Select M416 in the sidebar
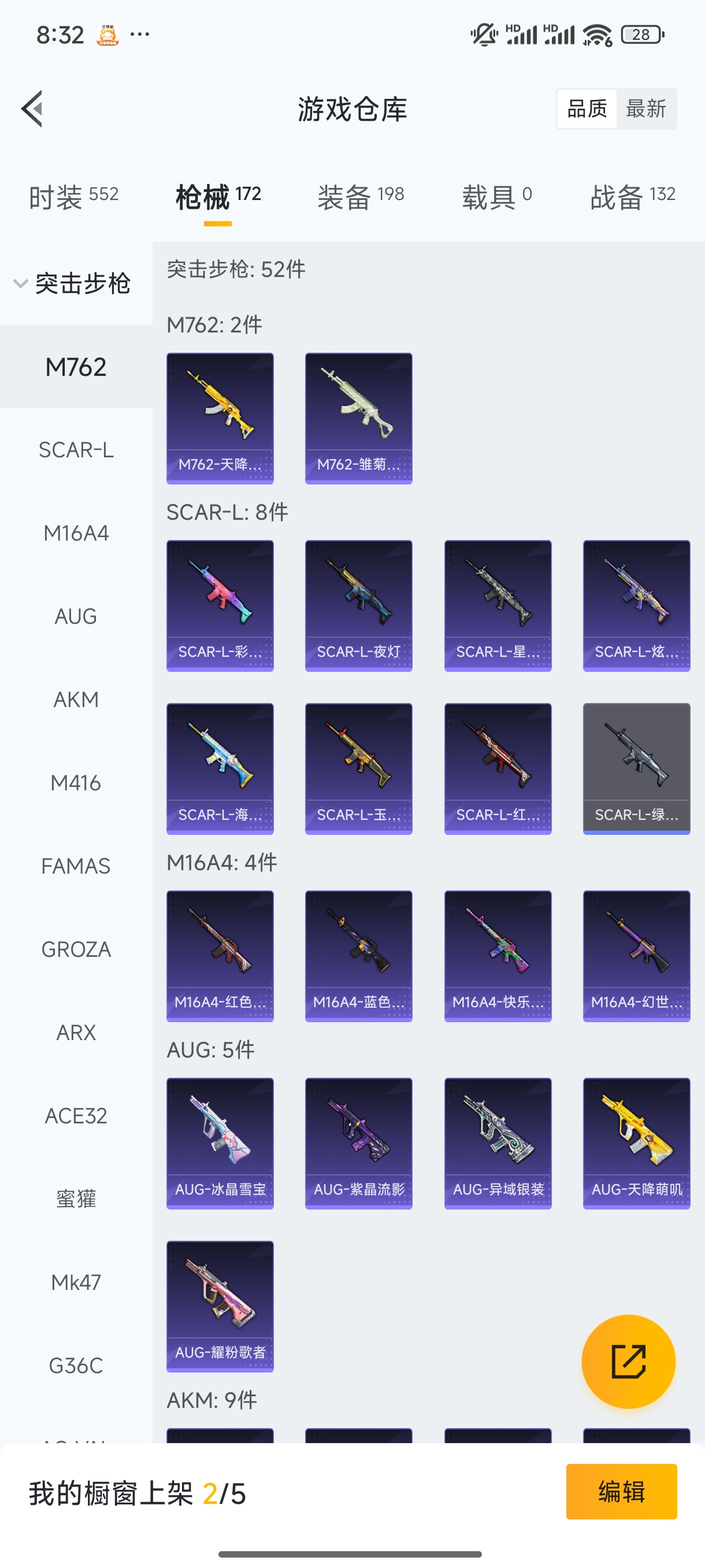Screen dimensions: 705x1568 (76, 783)
